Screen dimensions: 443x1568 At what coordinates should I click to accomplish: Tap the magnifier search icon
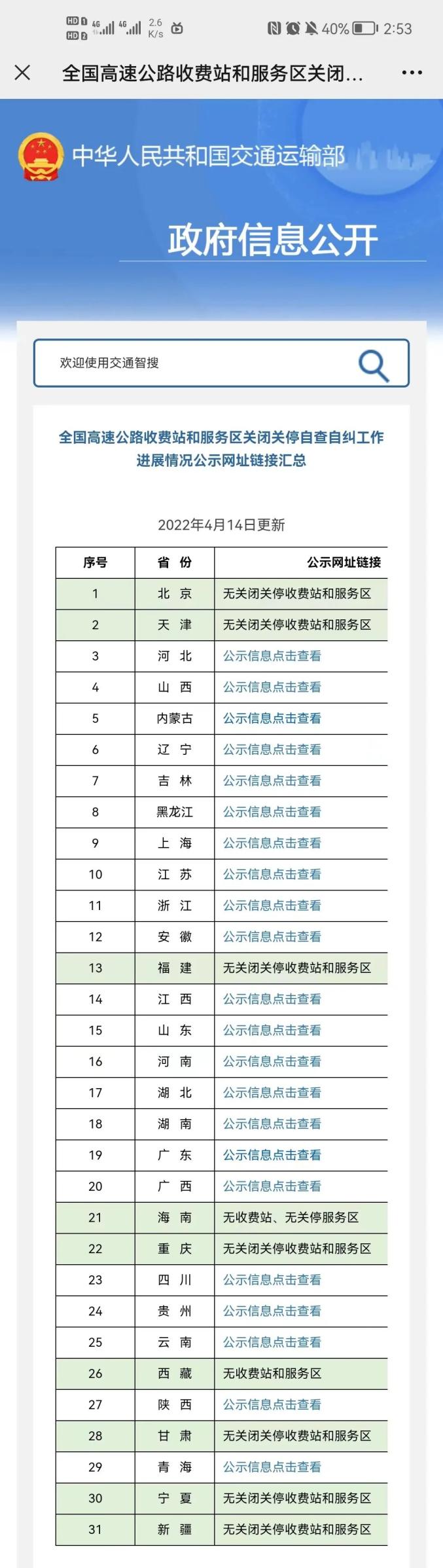click(374, 365)
